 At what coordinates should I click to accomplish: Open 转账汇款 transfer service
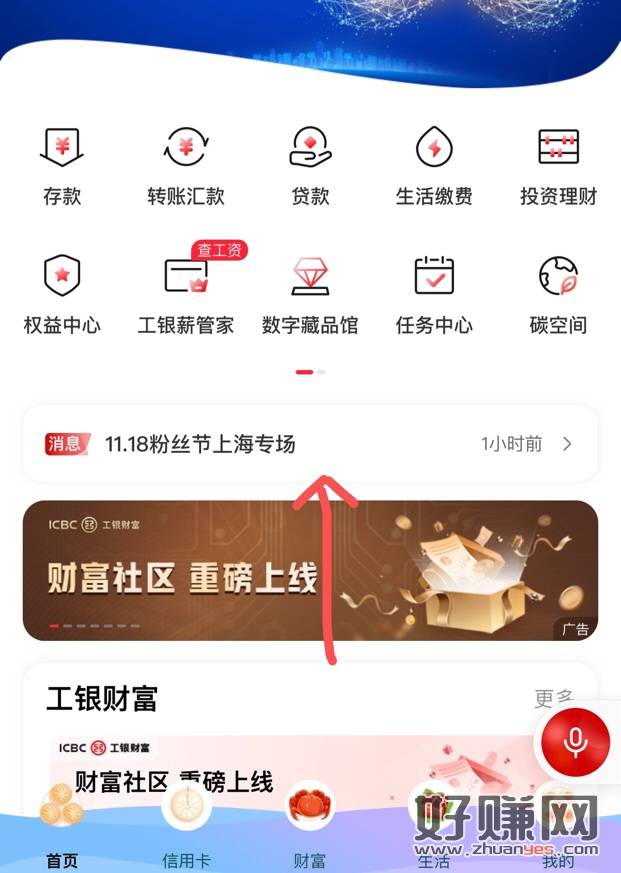tap(185, 166)
